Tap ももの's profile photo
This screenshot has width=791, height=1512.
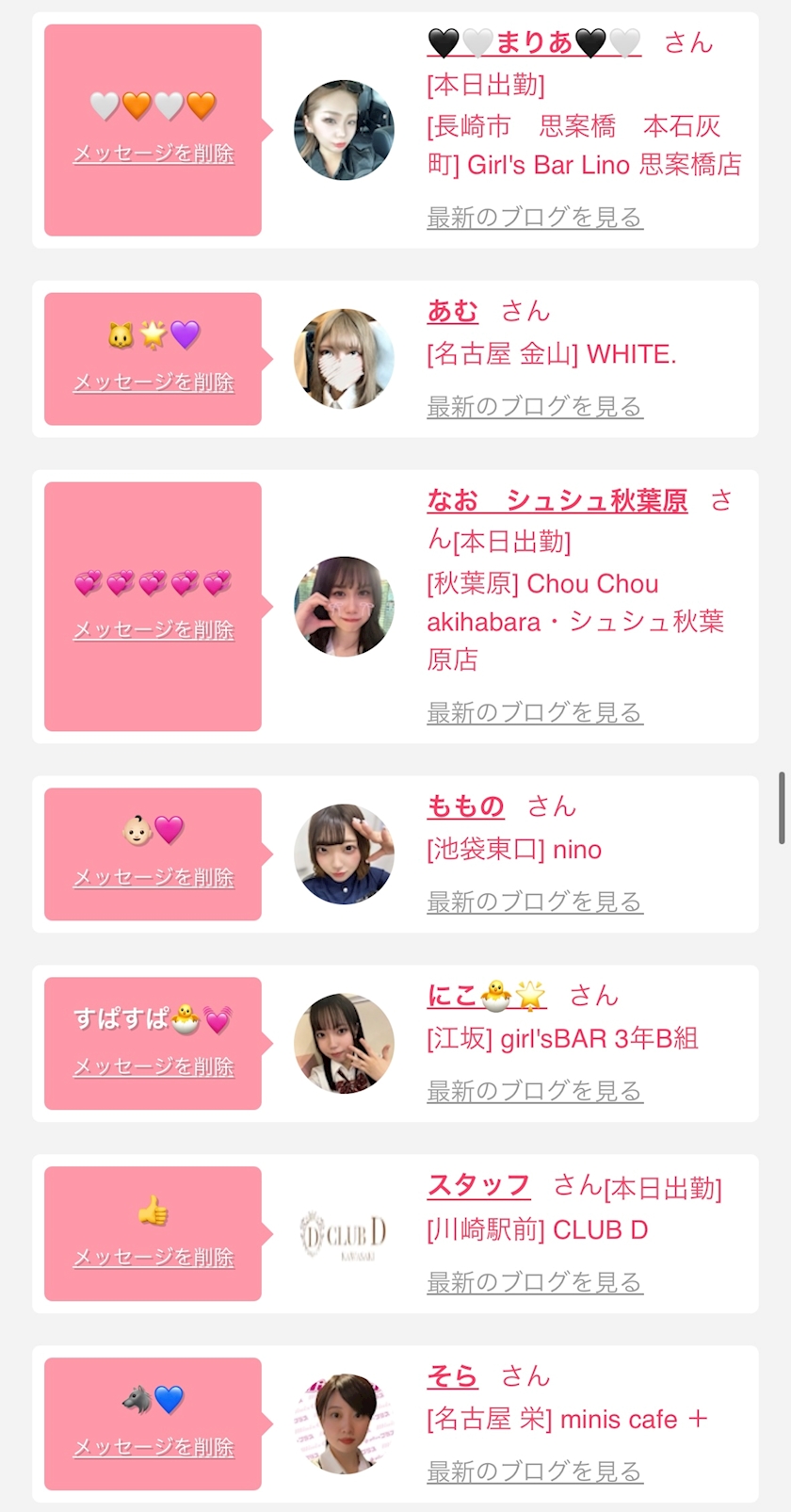(x=344, y=854)
